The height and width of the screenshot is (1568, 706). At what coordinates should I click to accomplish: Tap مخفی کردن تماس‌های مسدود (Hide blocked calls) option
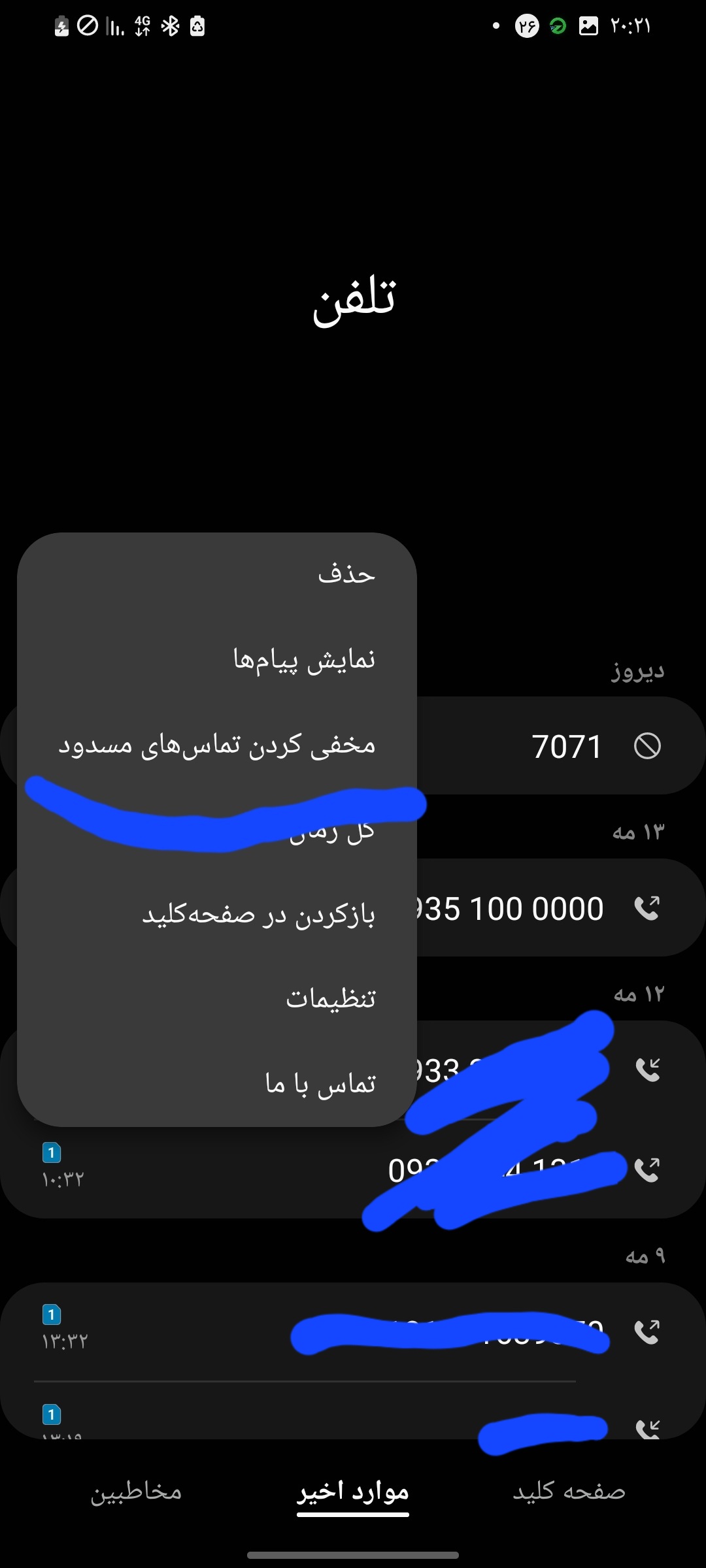(217, 745)
